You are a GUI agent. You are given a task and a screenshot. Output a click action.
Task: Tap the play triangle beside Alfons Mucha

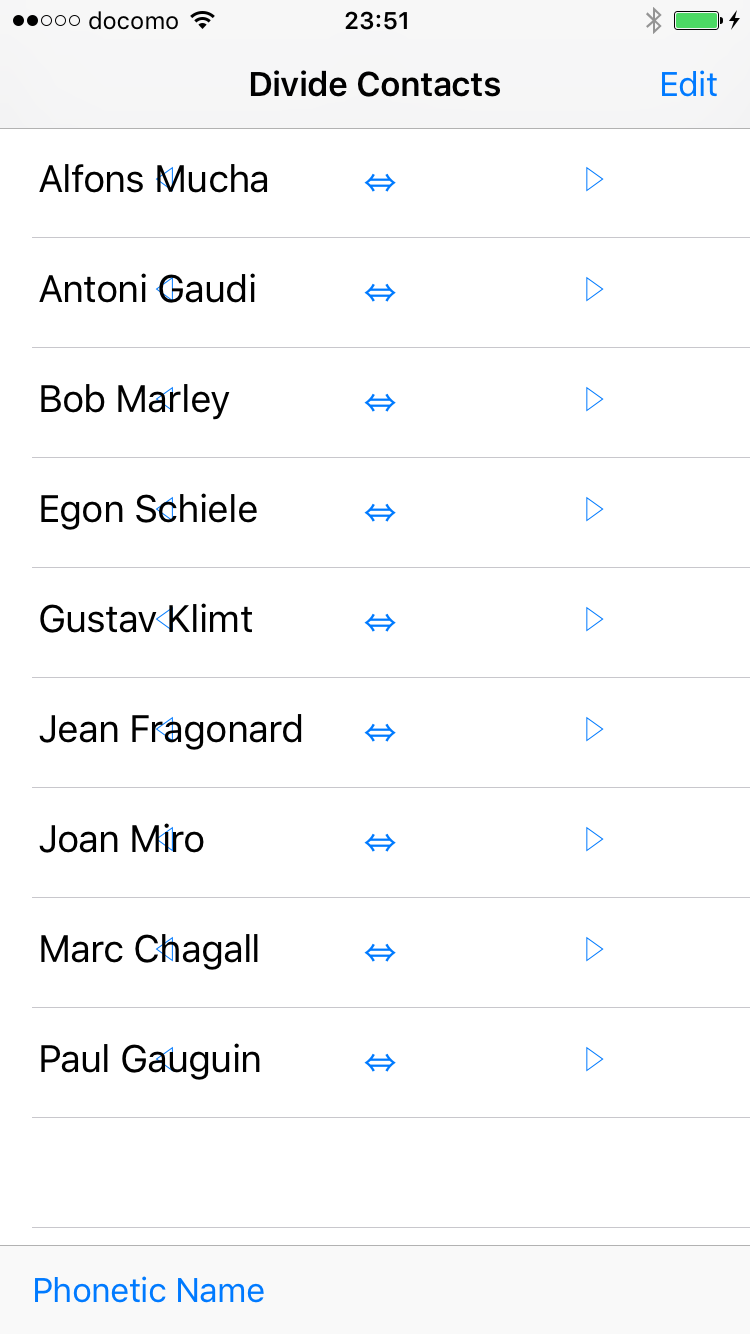[594, 179]
